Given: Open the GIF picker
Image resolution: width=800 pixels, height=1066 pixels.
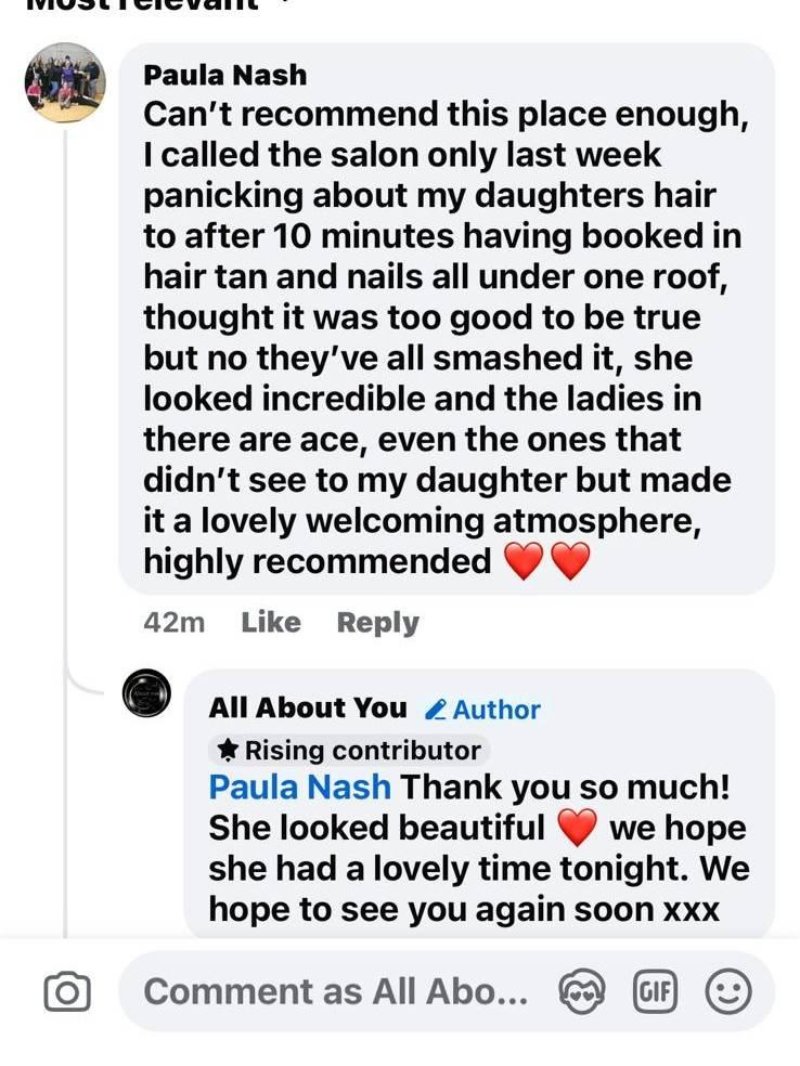Looking at the screenshot, I should click(x=656, y=992).
